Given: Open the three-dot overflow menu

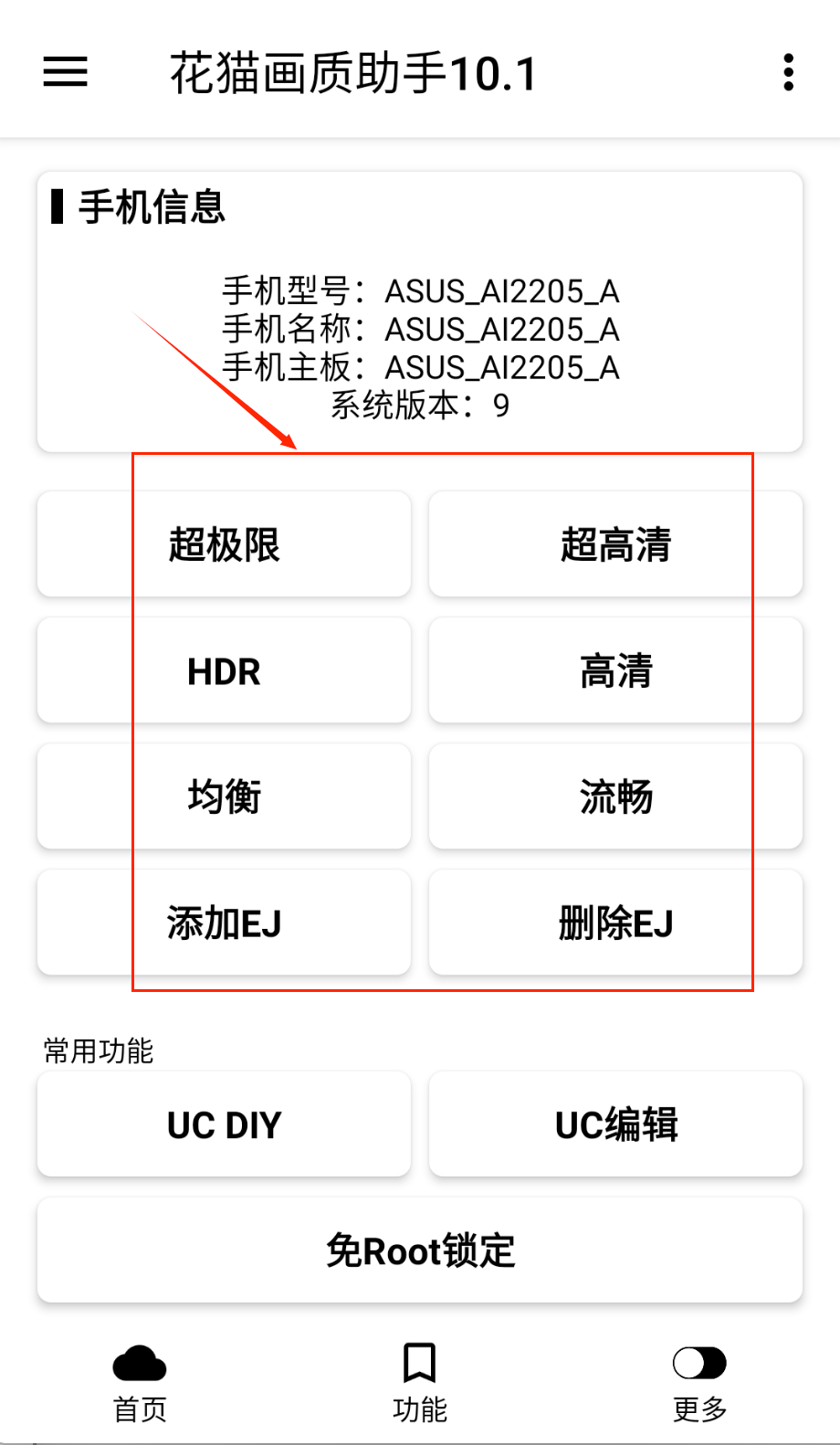Looking at the screenshot, I should pyautogui.click(x=788, y=72).
